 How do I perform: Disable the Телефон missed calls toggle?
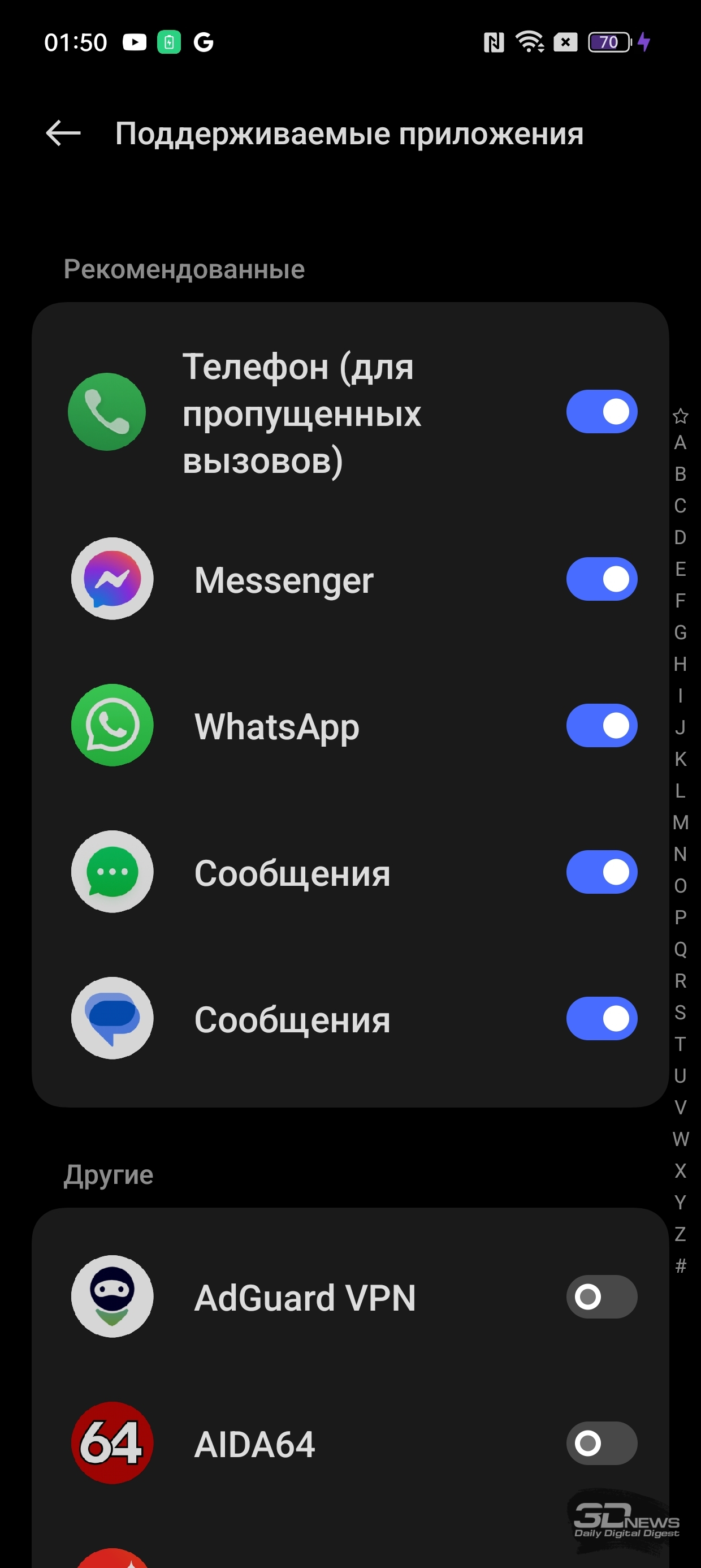(602, 411)
